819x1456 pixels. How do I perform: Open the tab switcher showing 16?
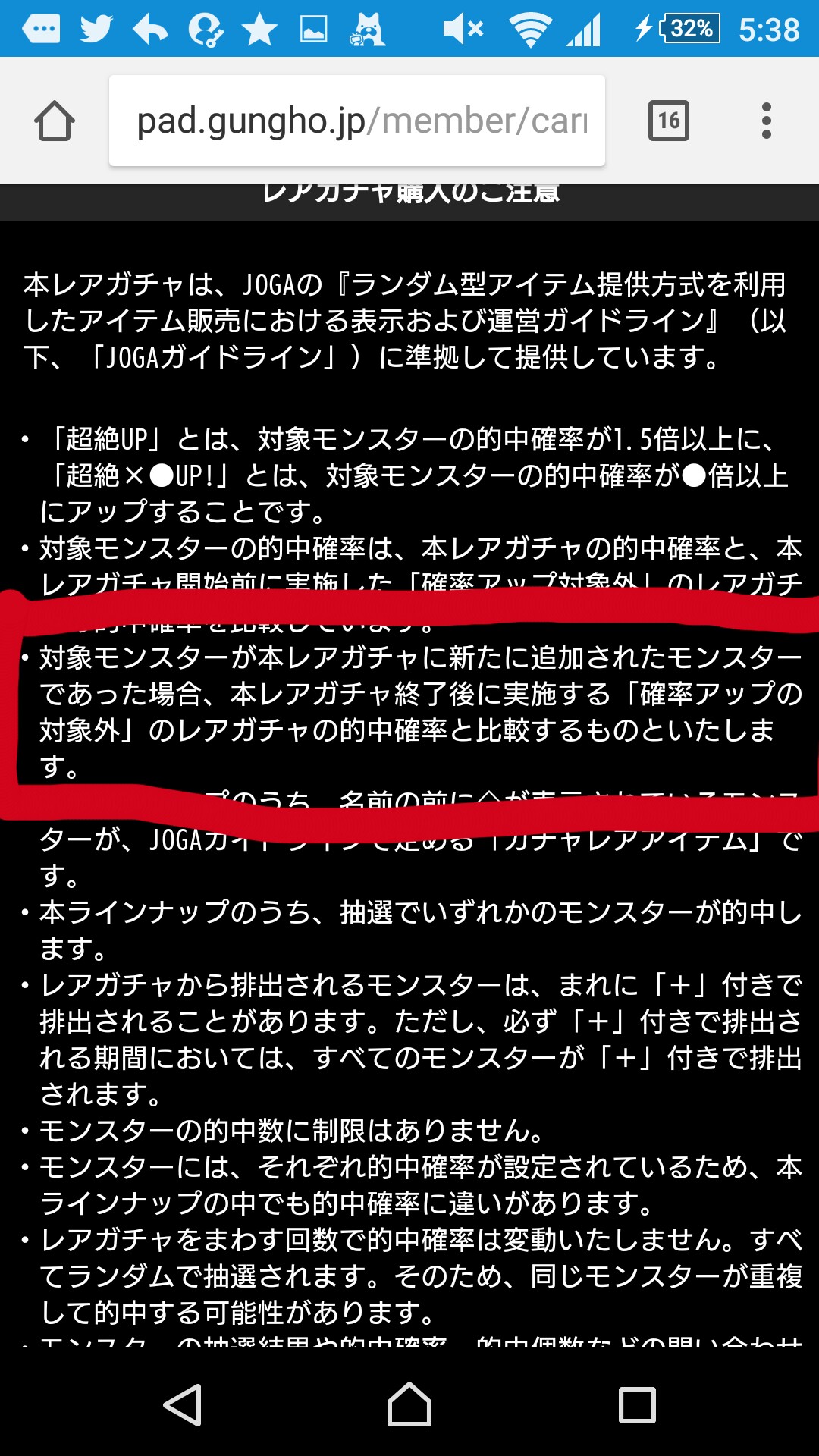pyautogui.click(x=669, y=121)
